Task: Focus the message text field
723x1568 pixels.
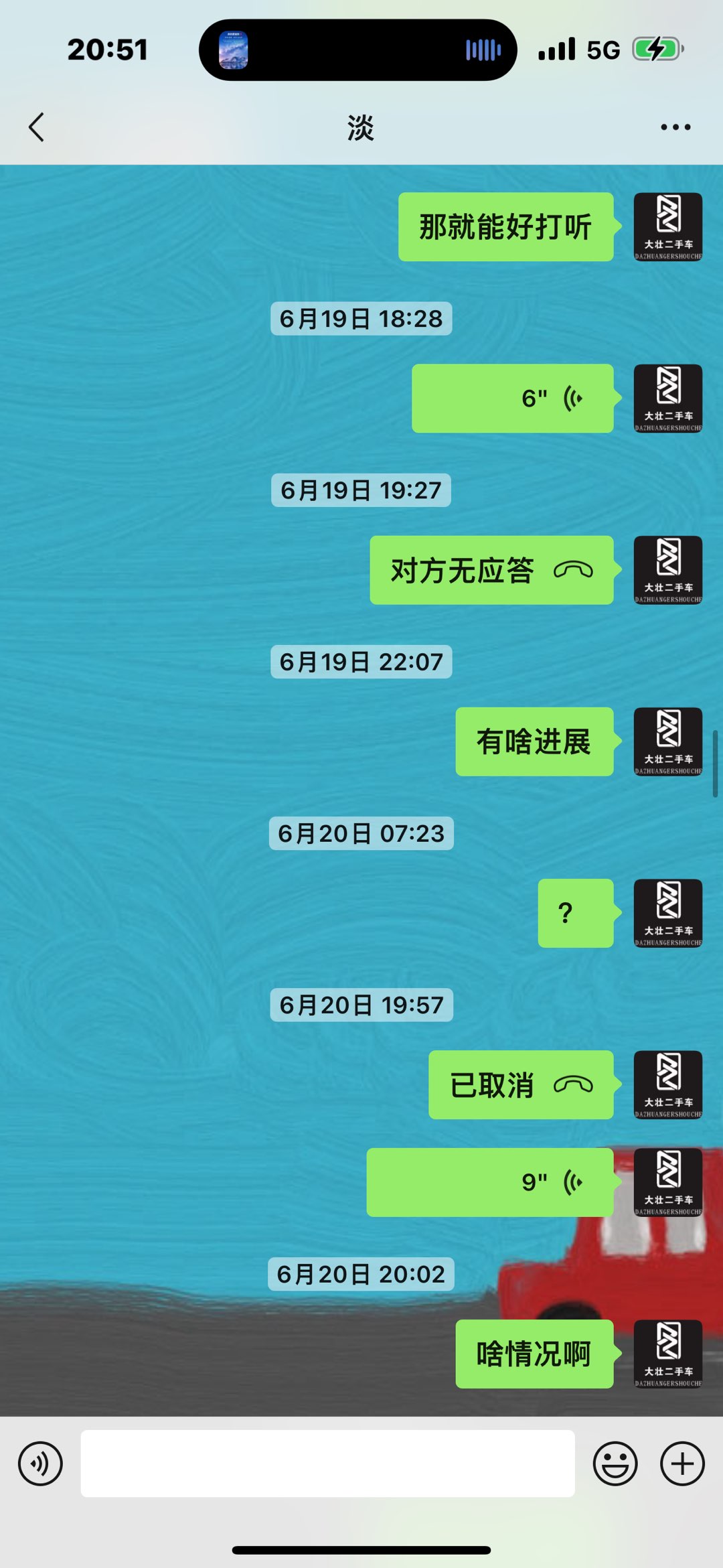Action: 328,1464
